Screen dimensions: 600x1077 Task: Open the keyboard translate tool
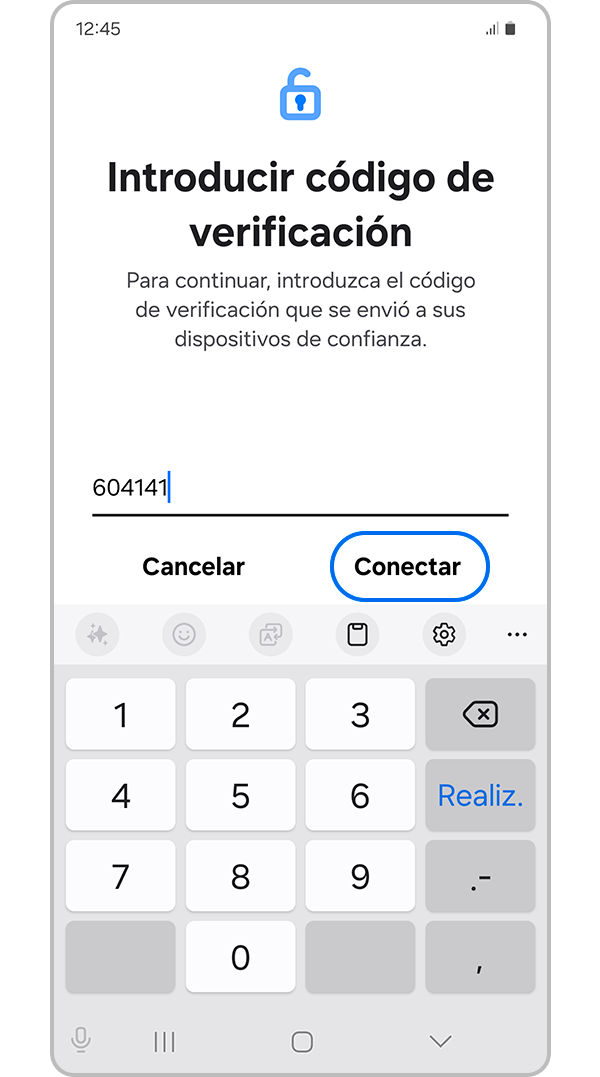(270, 634)
